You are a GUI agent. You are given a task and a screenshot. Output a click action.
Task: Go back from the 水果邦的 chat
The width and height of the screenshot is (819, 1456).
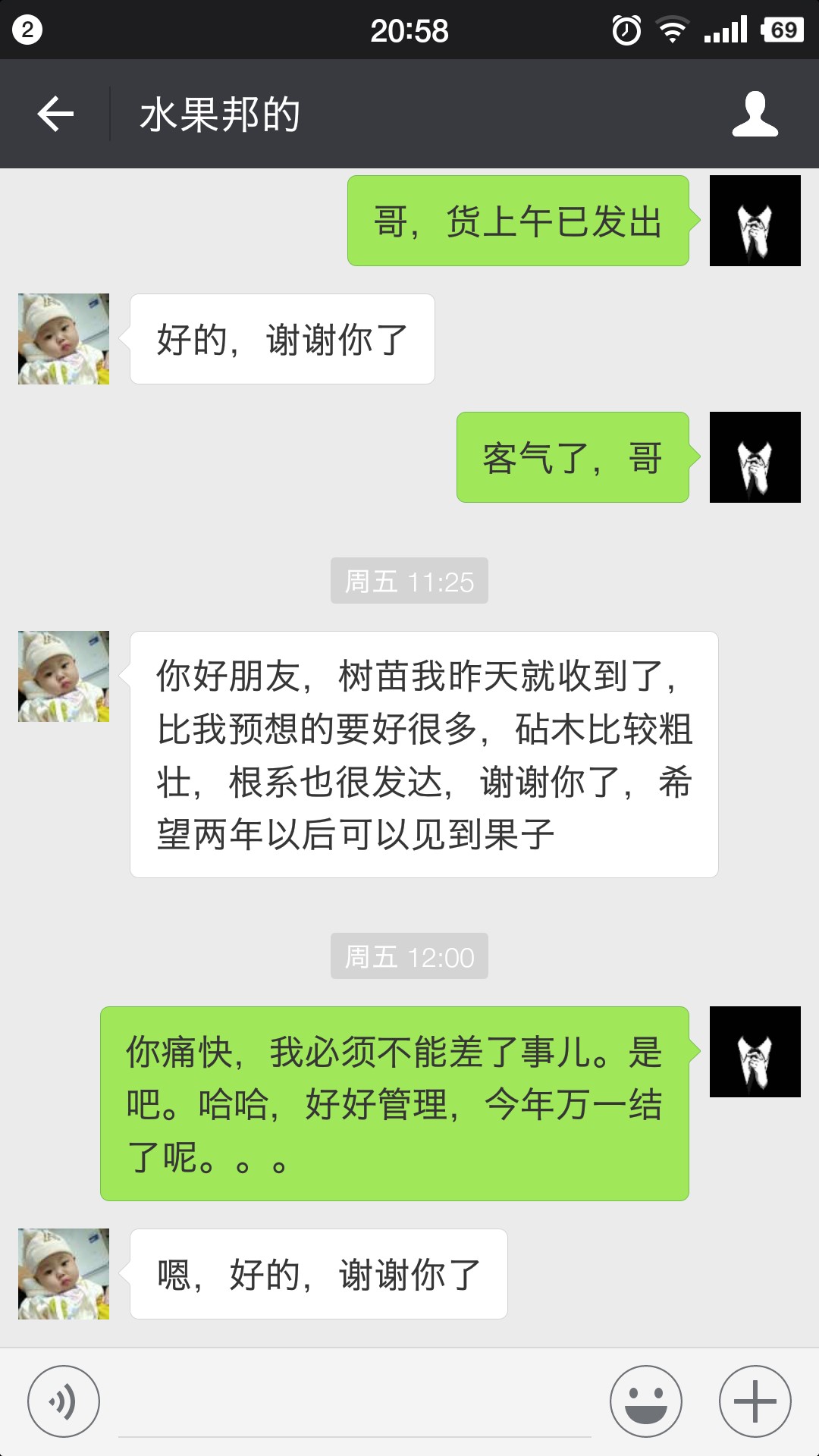pyautogui.click(x=55, y=115)
